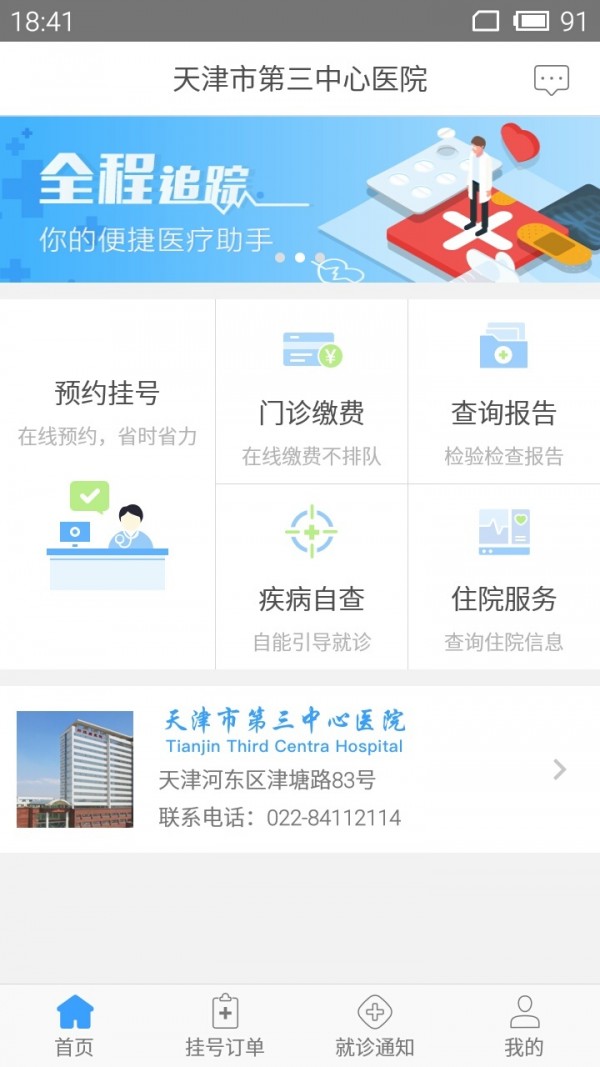This screenshot has height=1067, width=600.
Task: Launch 疾病自查 disease self-check
Action: [311, 578]
